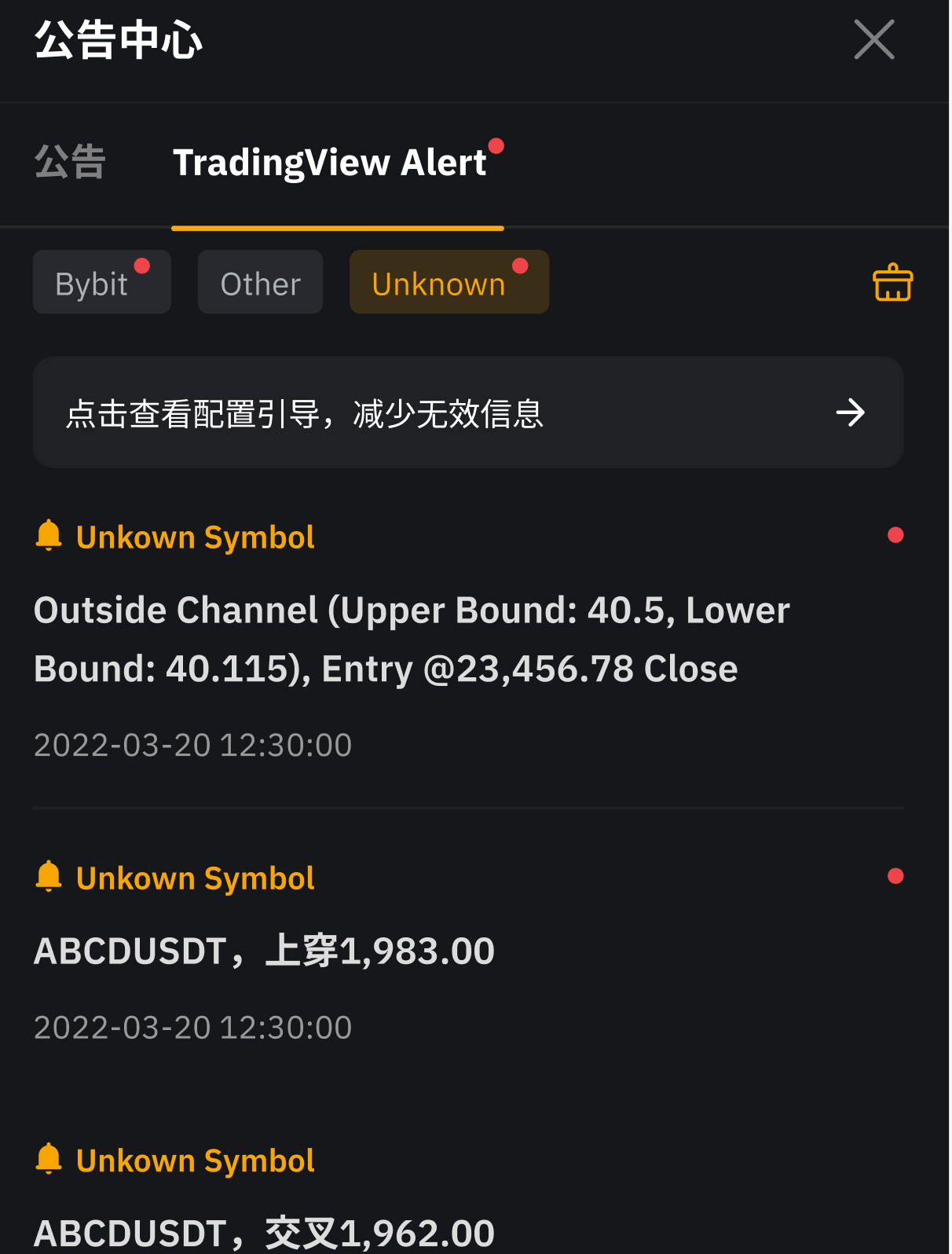Tap the clear-all broom icon
Viewport: 952px width, 1254px height.
point(892,283)
